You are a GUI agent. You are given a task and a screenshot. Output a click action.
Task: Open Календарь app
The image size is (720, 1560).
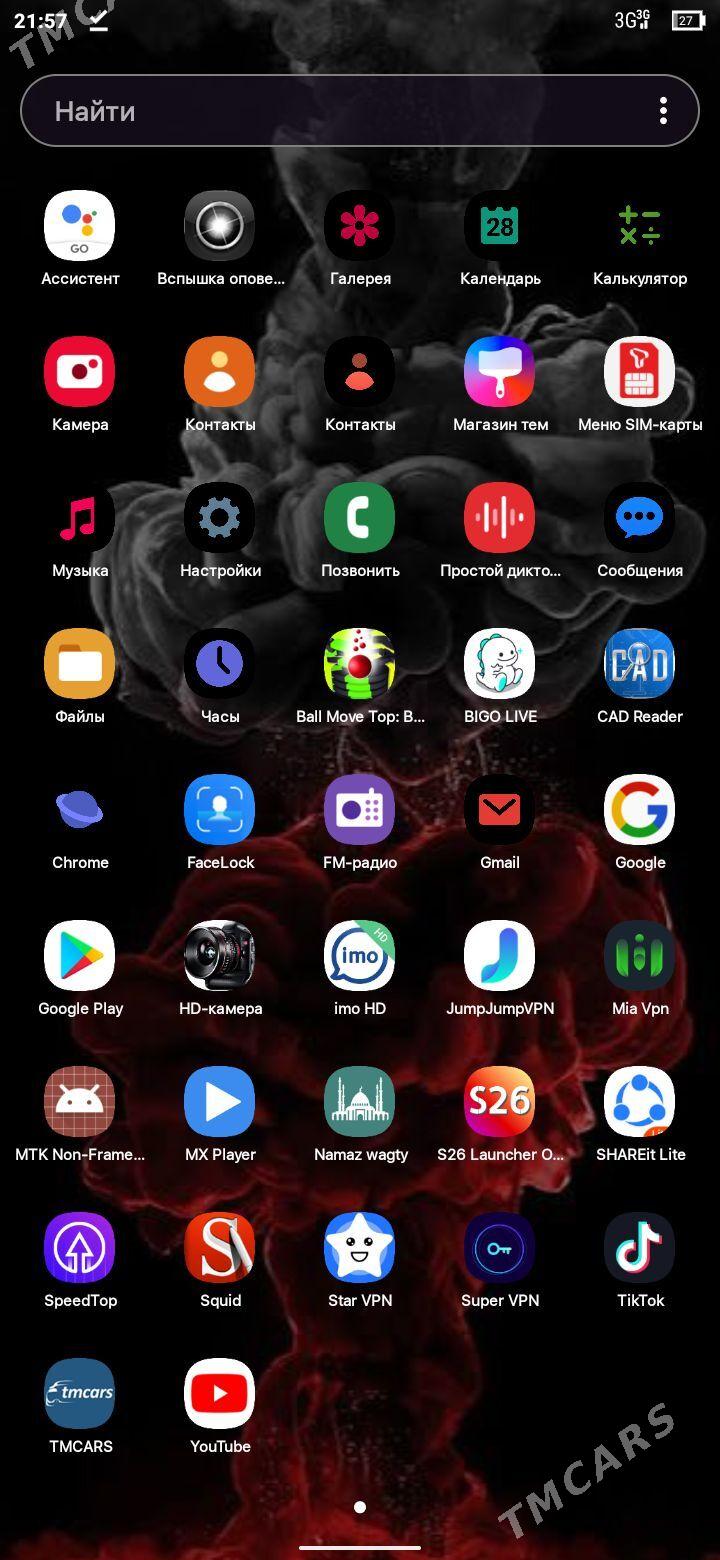pos(500,226)
